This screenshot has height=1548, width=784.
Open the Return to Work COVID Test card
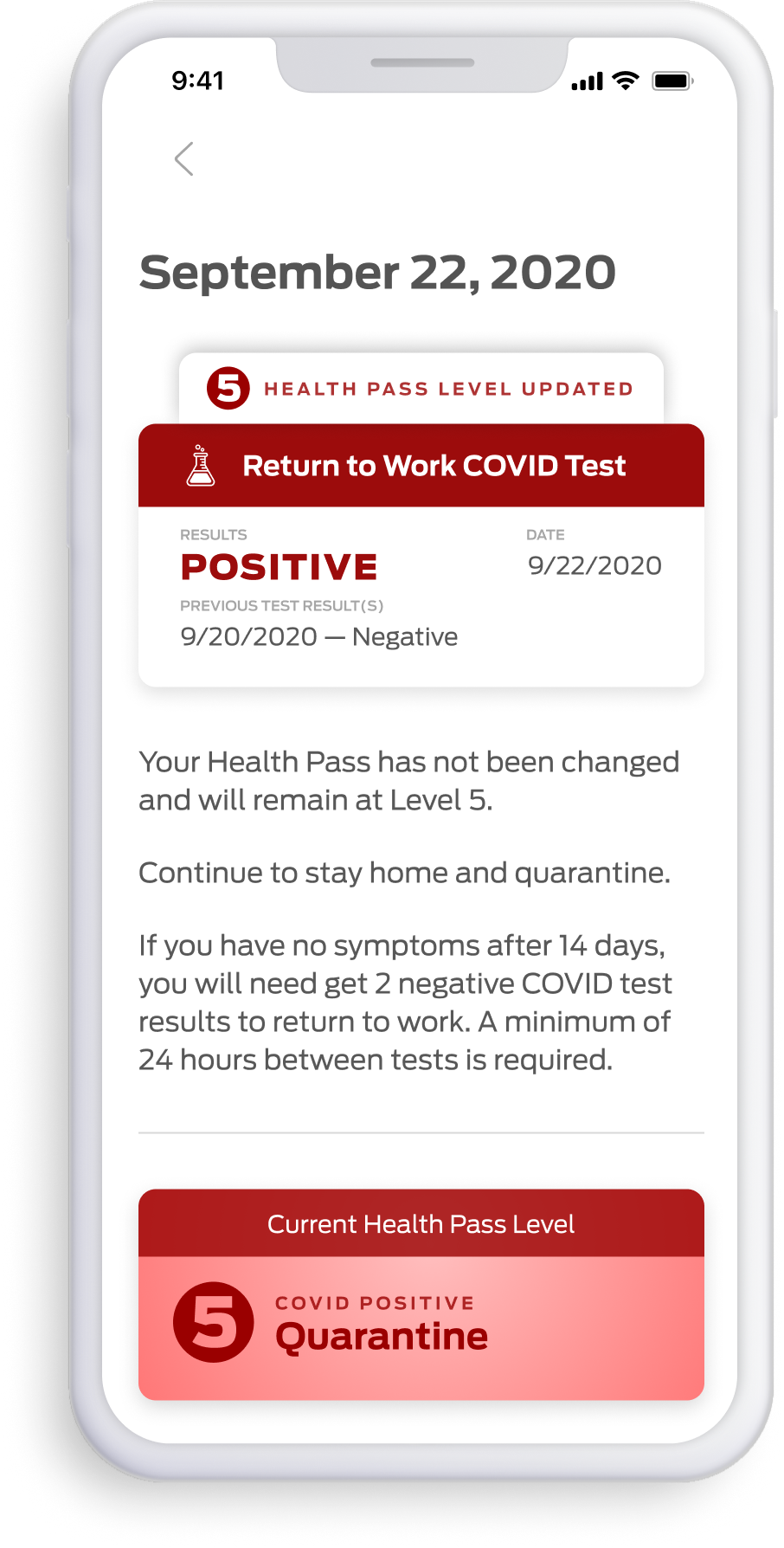421,554
